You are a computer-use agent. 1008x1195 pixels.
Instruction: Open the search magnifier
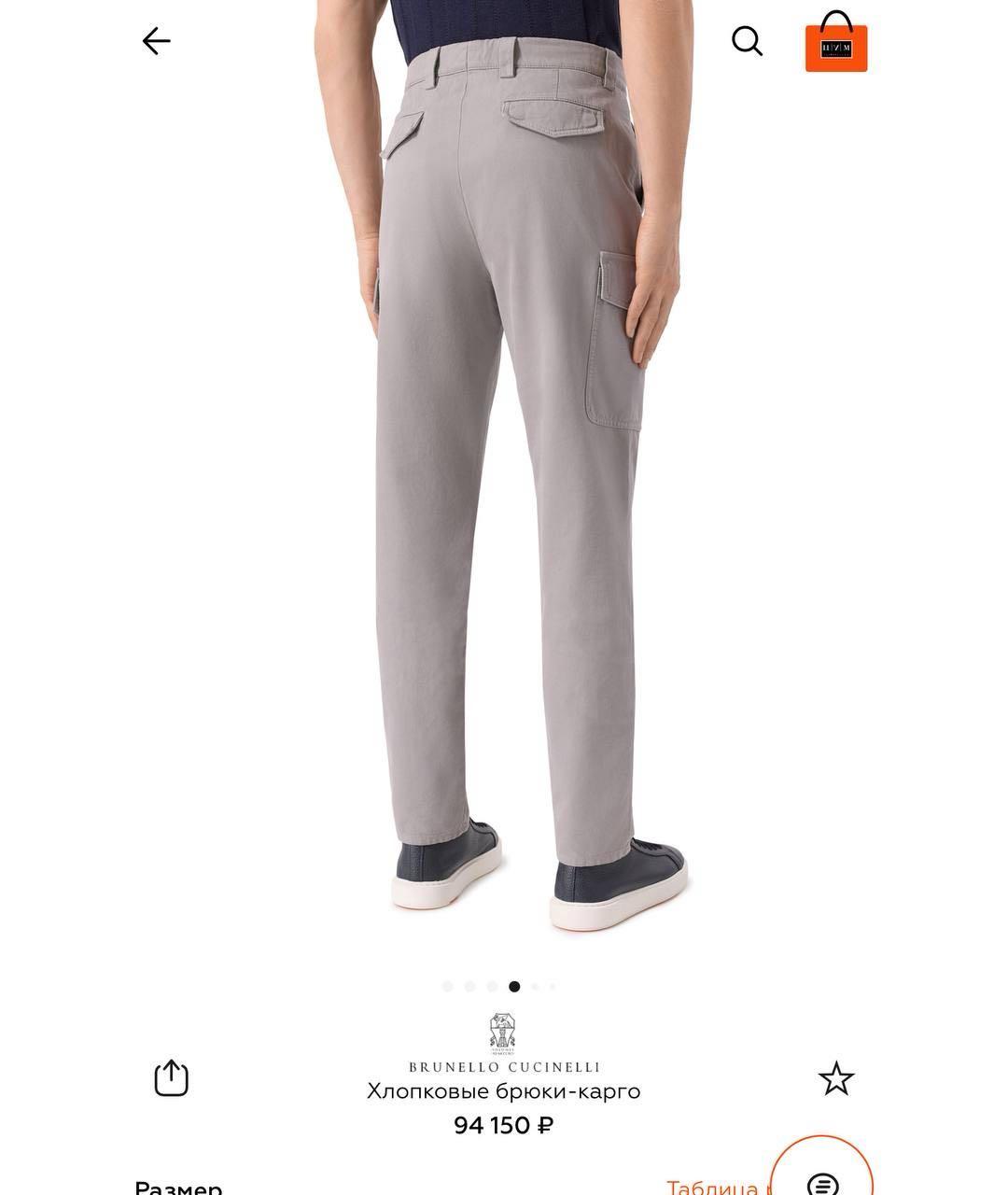click(747, 41)
